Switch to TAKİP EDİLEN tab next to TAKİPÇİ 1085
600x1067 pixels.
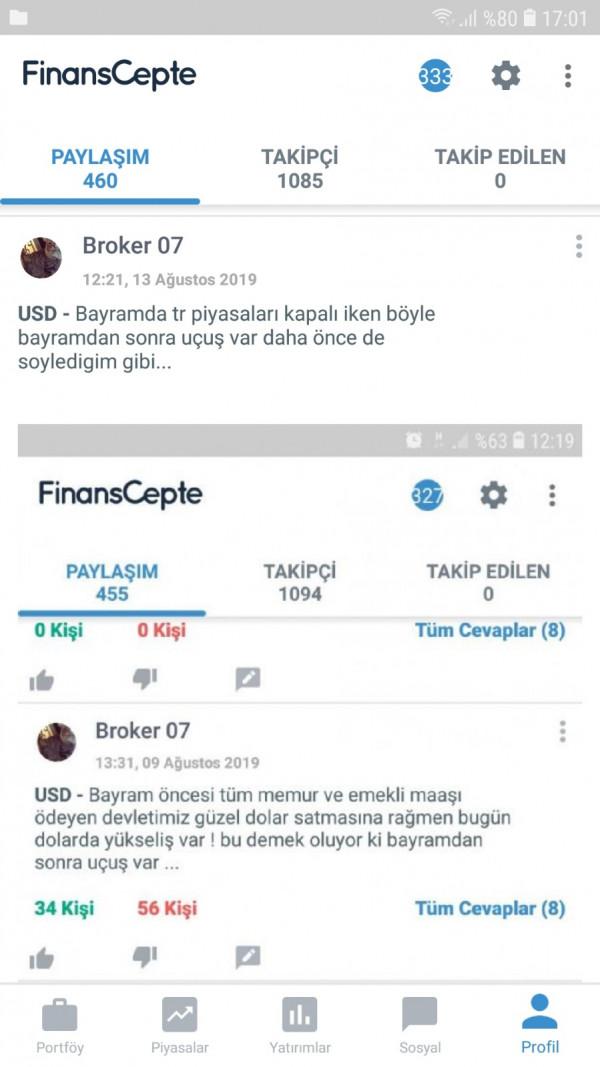pyautogui.click(x=500, y=169)
